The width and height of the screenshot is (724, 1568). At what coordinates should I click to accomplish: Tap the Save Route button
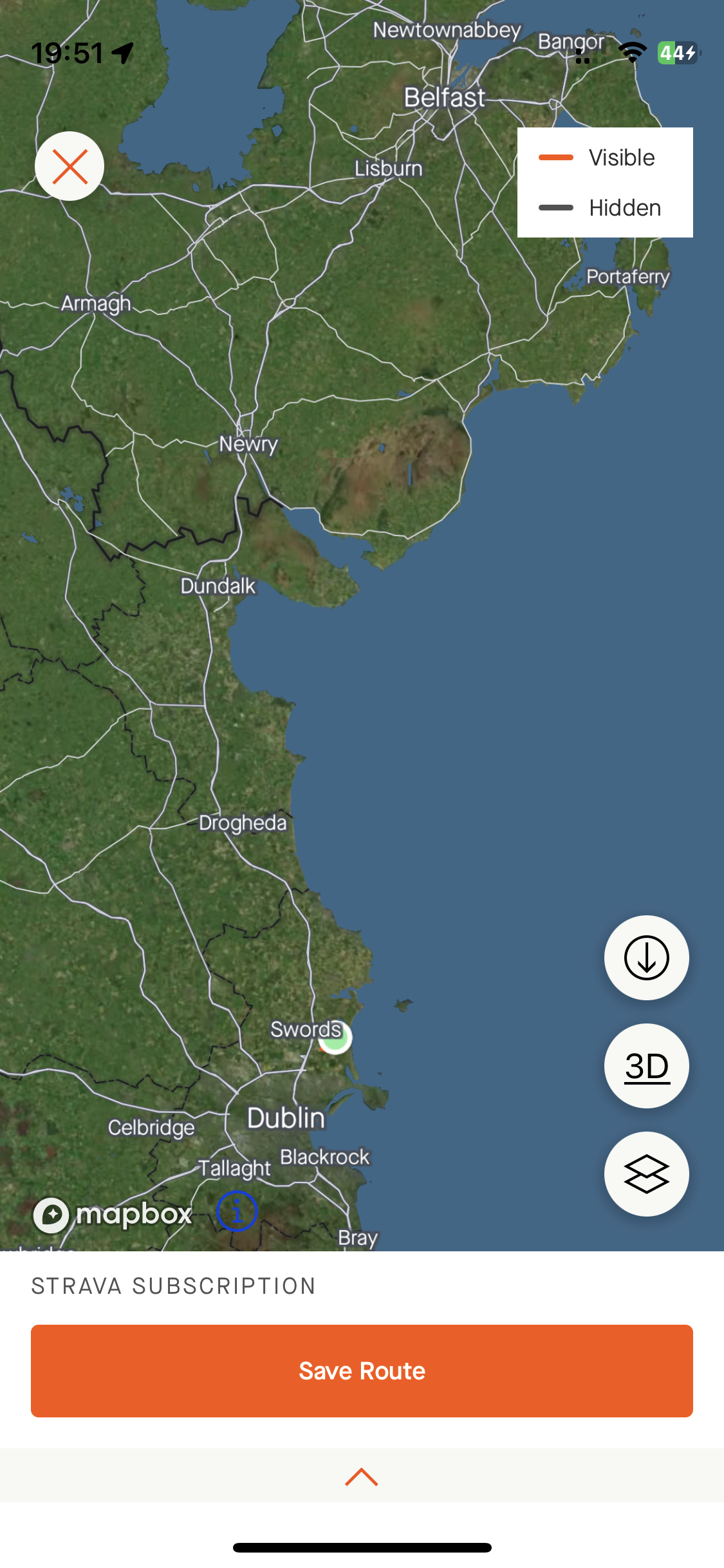pos(362,1371)
